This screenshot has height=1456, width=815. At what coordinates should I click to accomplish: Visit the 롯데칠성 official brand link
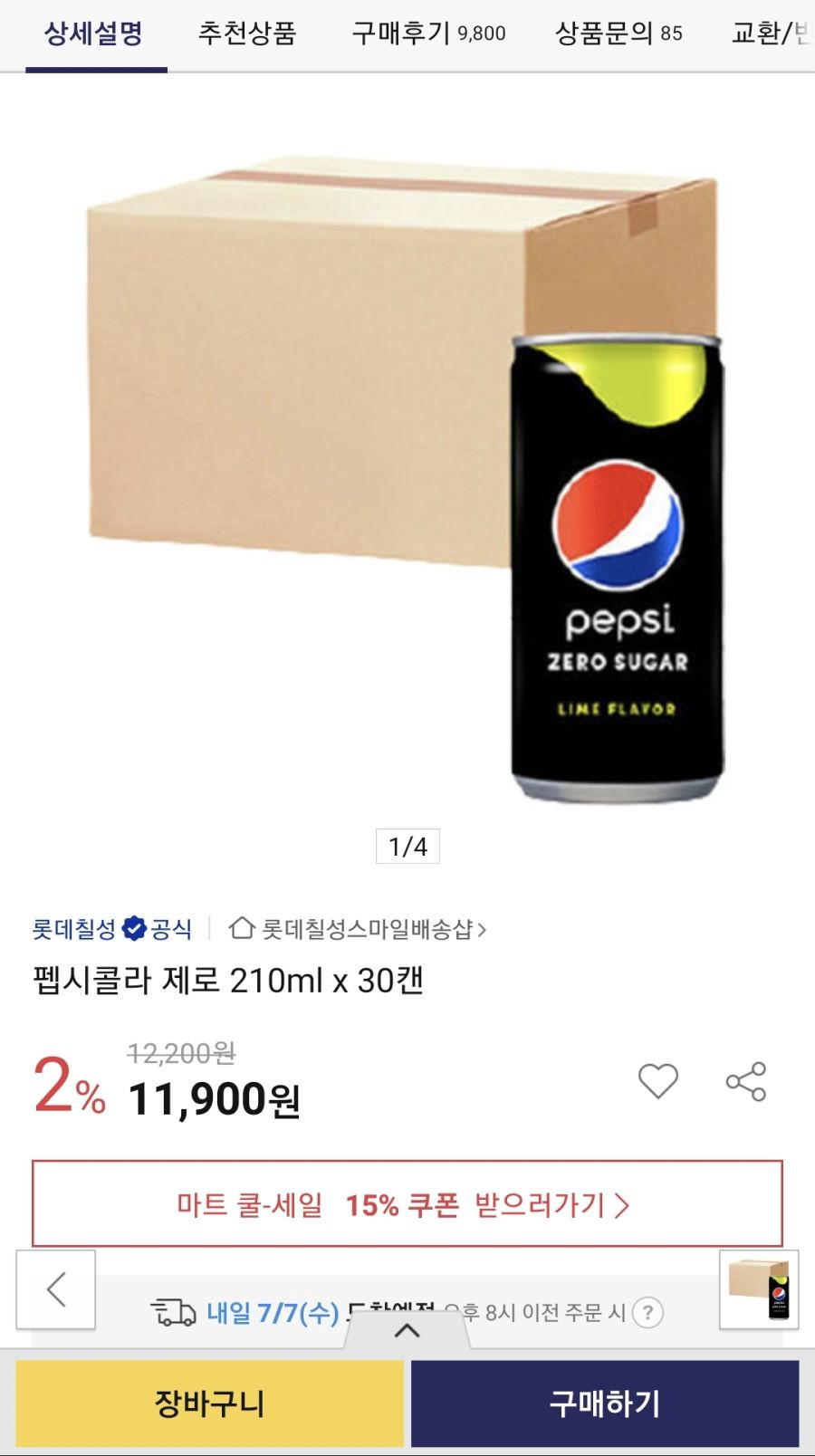point(112,929)
